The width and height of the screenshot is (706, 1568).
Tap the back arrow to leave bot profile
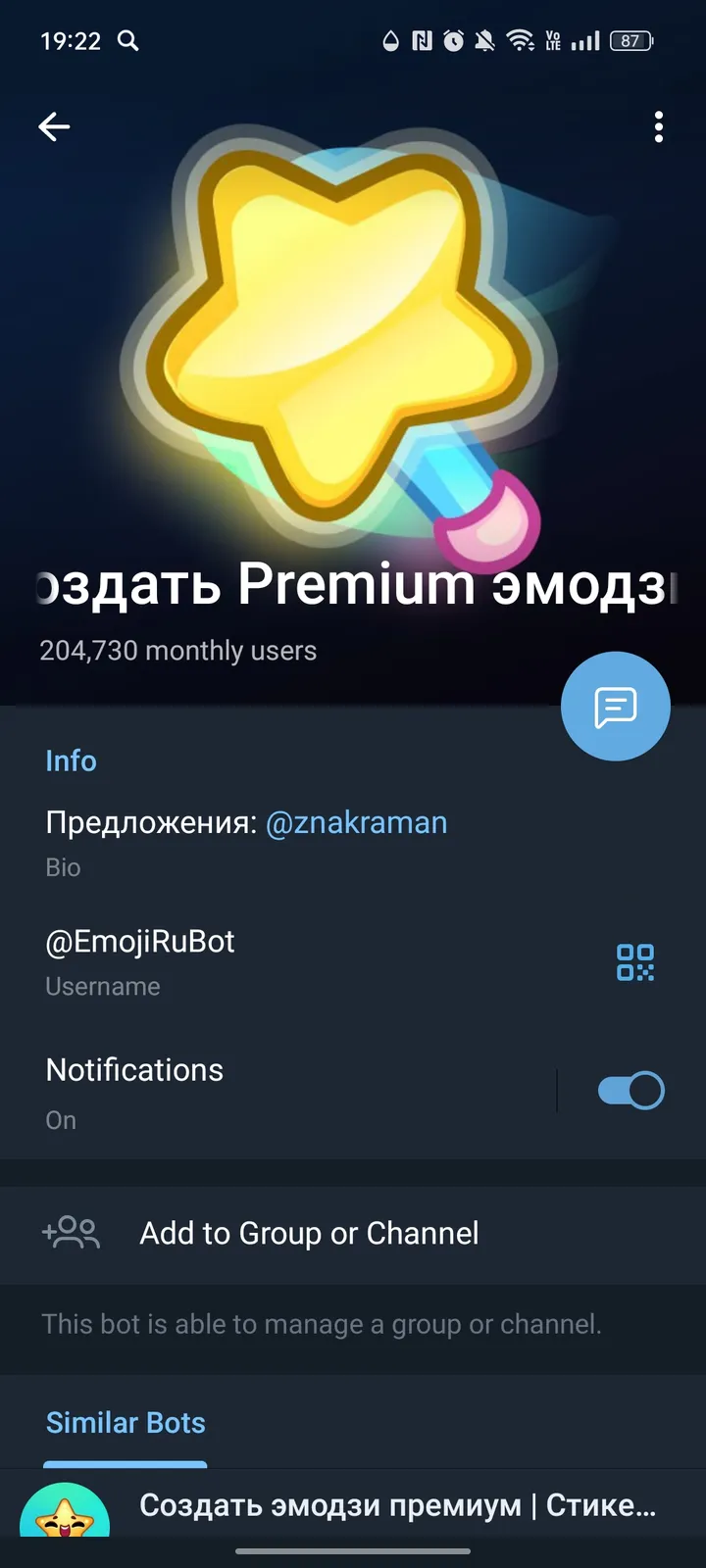click(x=54, y=126)
